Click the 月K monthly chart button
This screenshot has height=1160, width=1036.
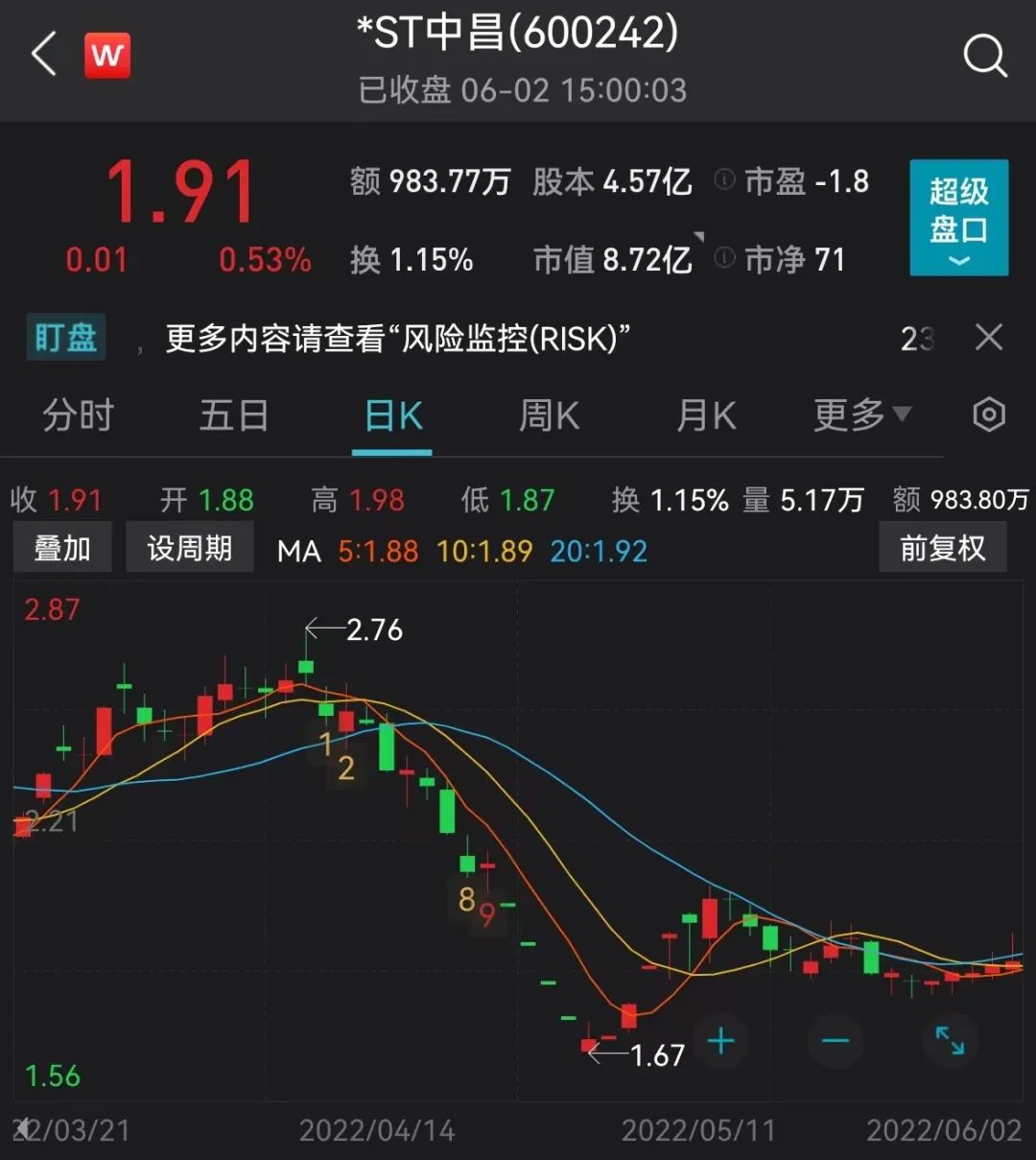[705, 414]
